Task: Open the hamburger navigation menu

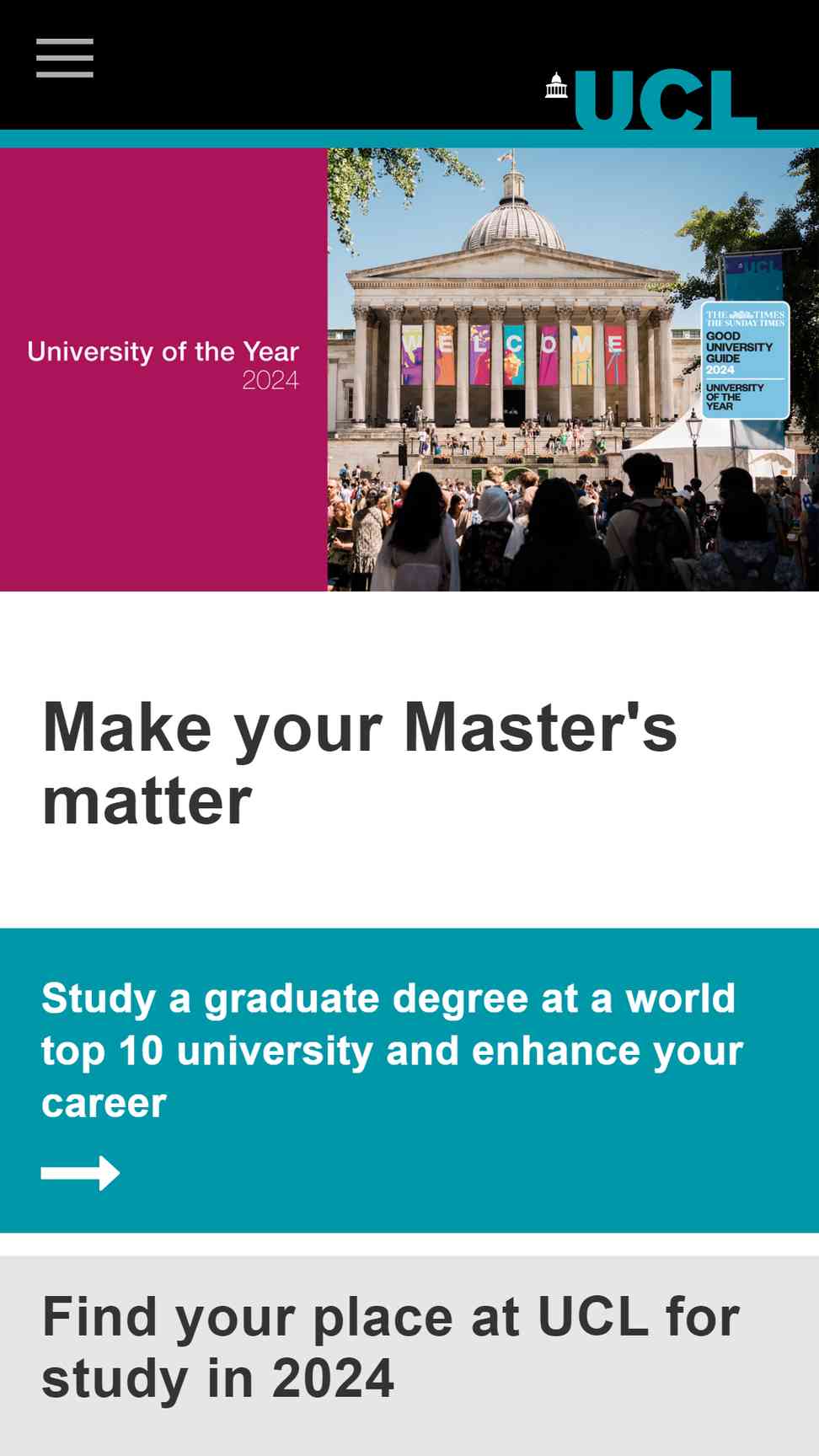Action: click(65, 58)
